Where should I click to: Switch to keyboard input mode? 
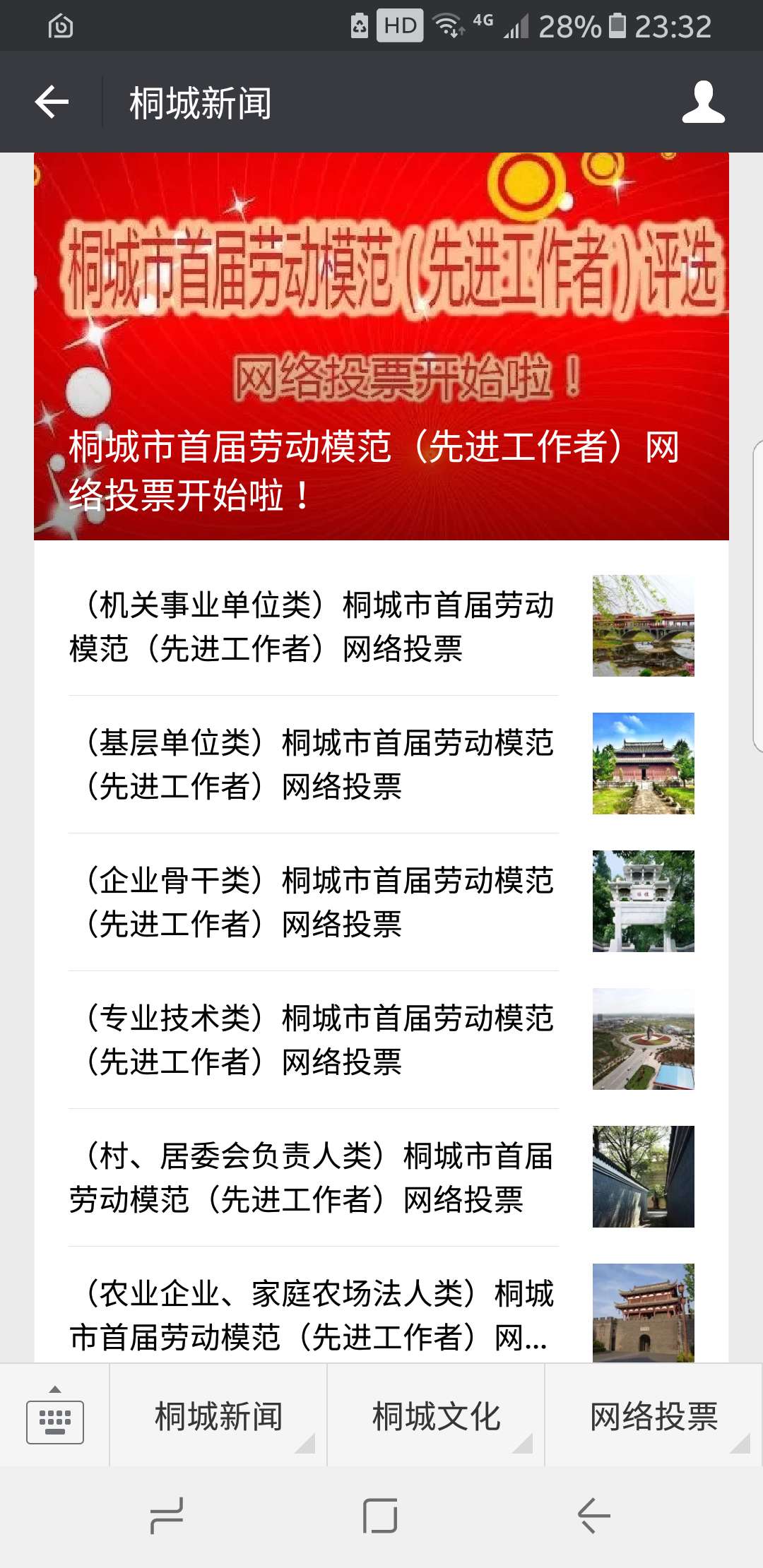point(55,1416)
